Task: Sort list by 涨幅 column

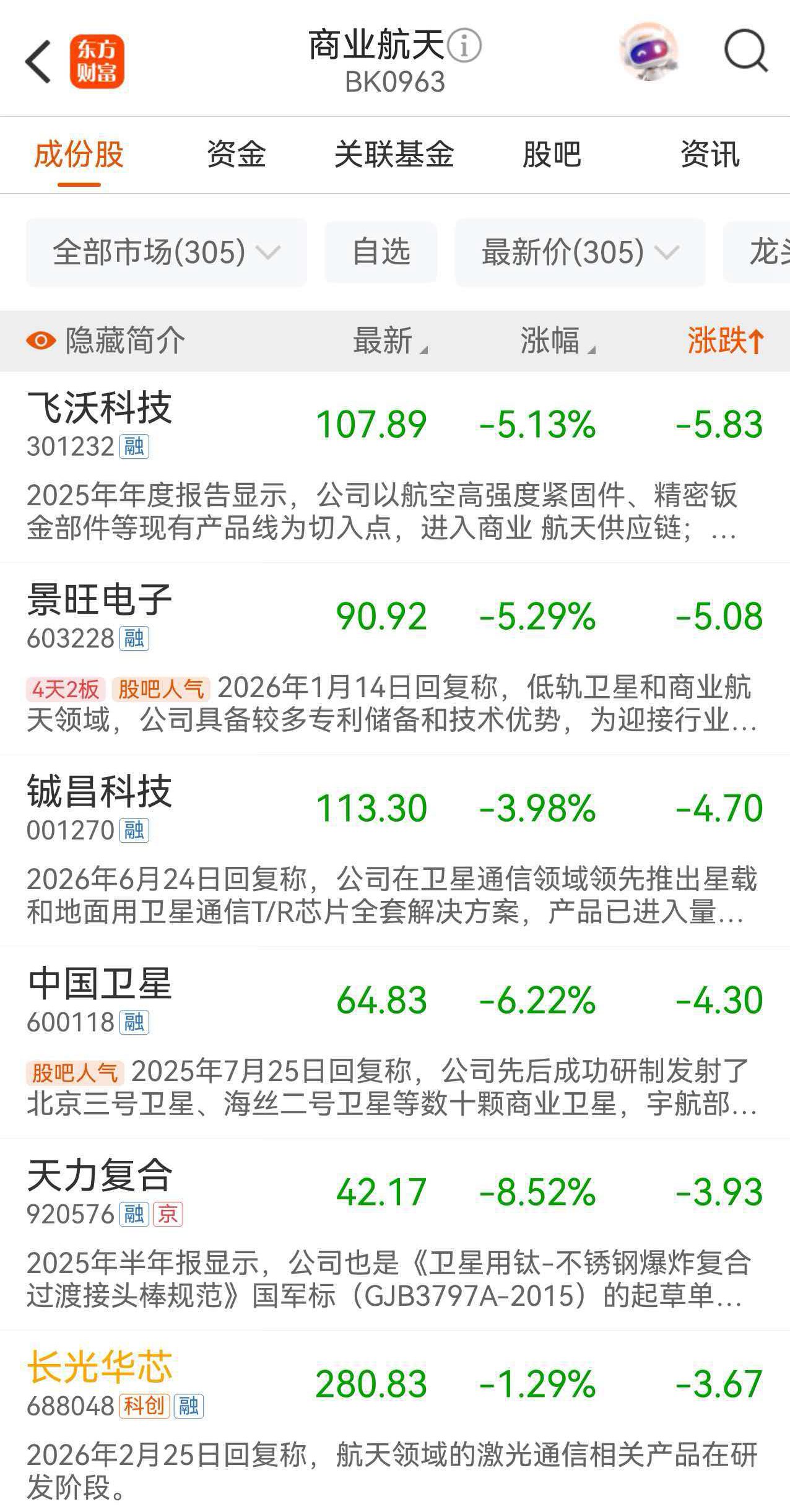Action: click(557, 341)
